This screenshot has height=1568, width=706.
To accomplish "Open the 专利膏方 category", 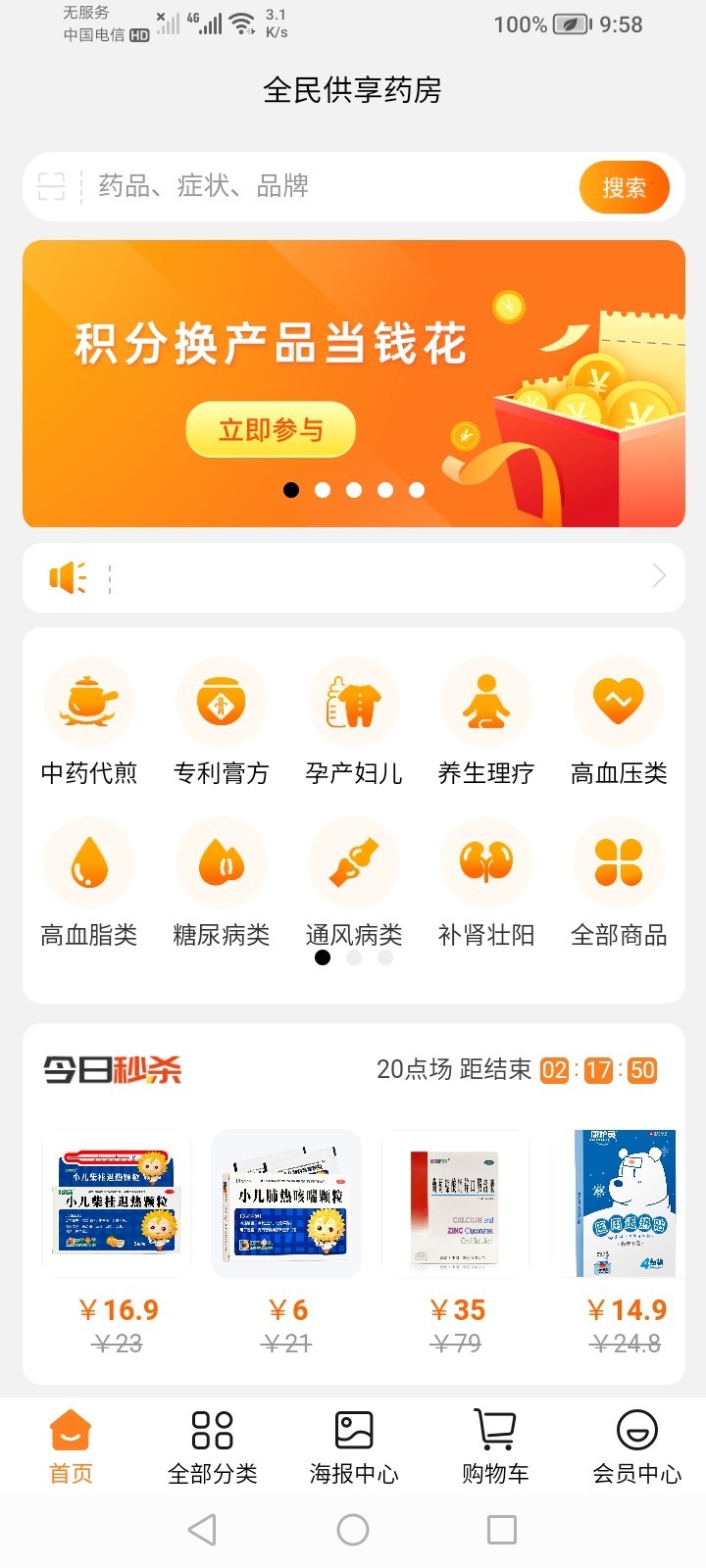I will pos(222,722).
